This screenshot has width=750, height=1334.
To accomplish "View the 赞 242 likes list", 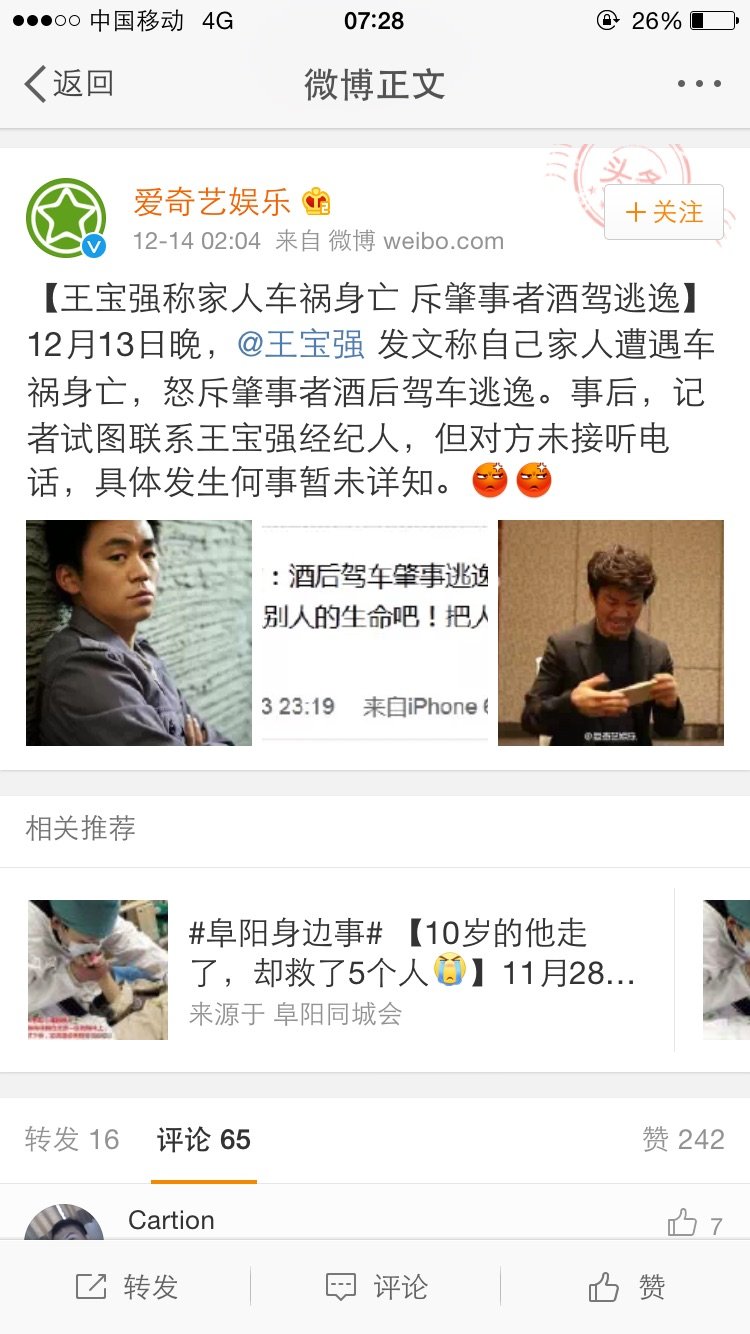I will pos(683,1139).
